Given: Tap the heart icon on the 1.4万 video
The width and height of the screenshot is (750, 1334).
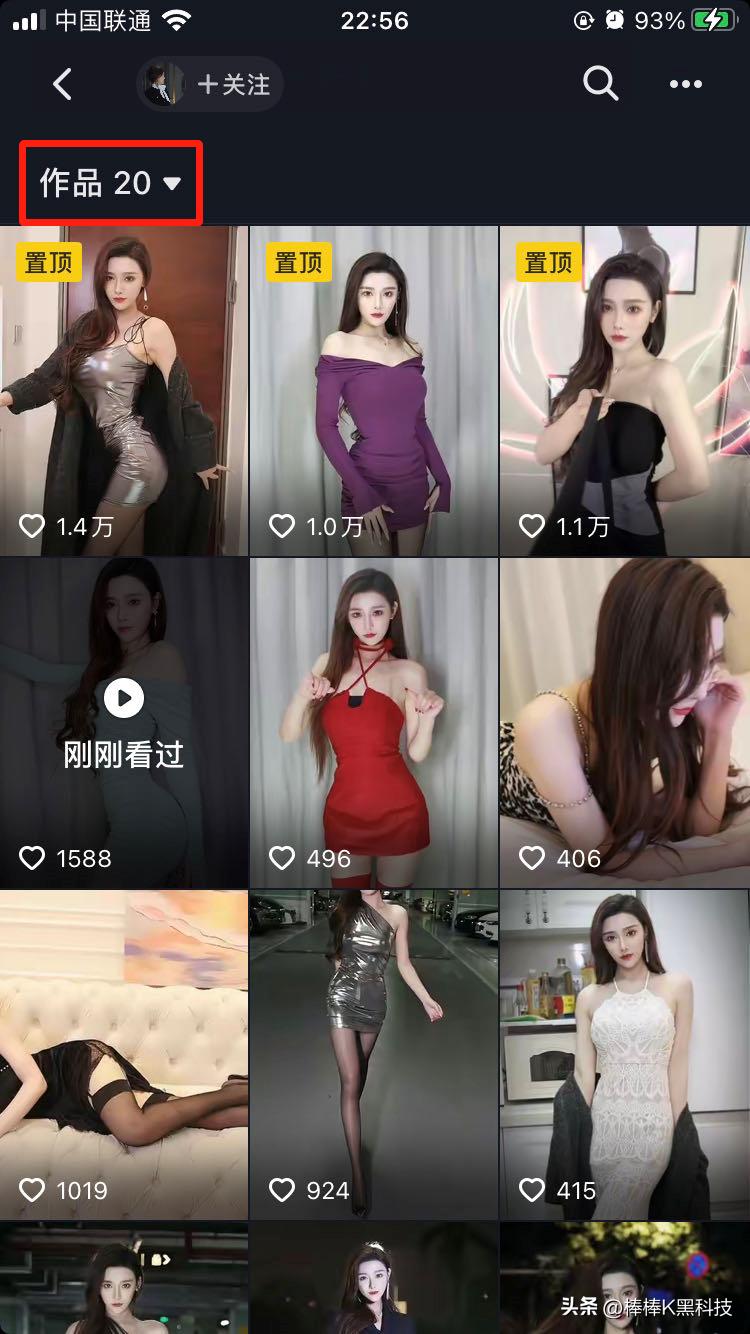Looking at the screenshot, I should point(33,524).
